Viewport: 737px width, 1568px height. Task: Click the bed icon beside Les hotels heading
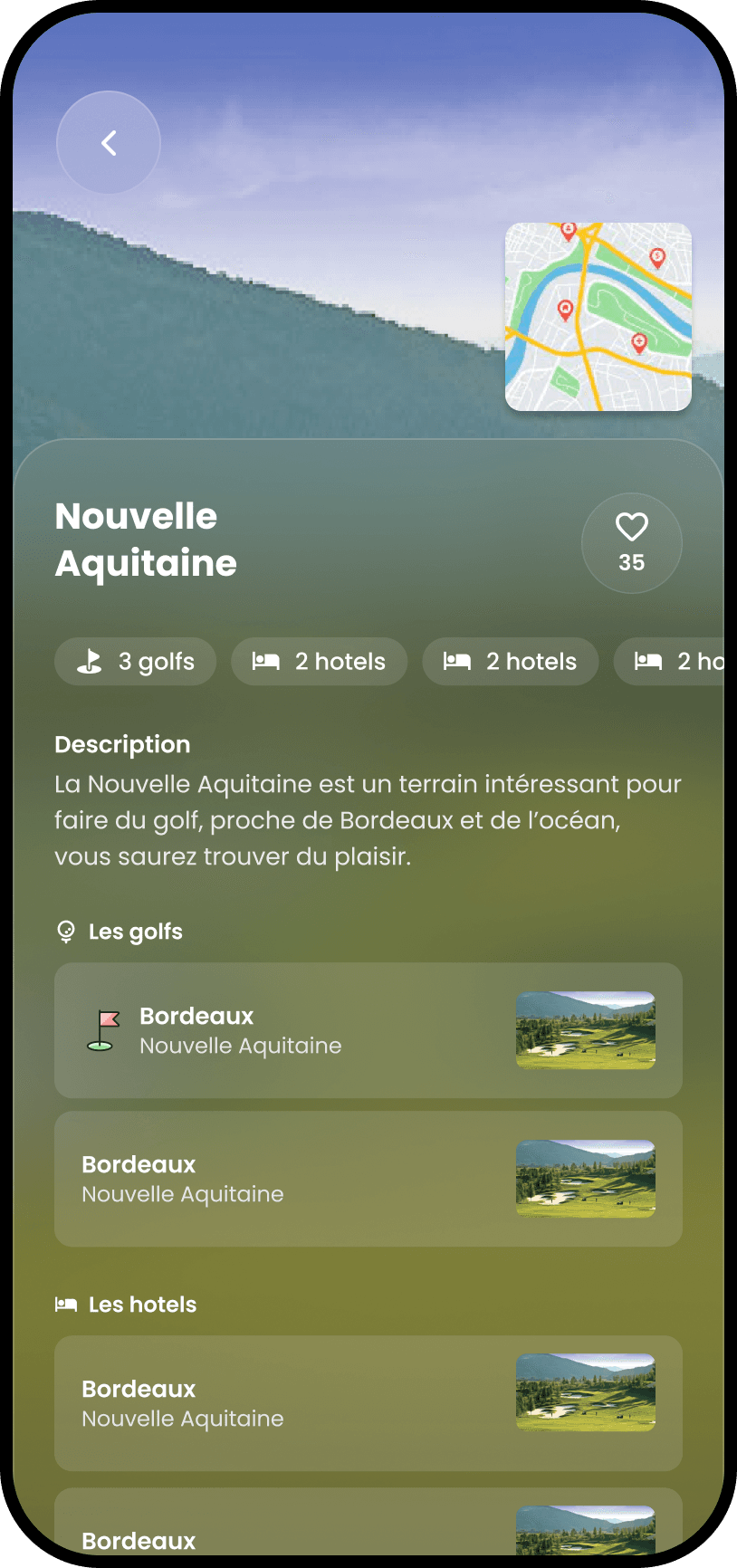pos(64,1304)
